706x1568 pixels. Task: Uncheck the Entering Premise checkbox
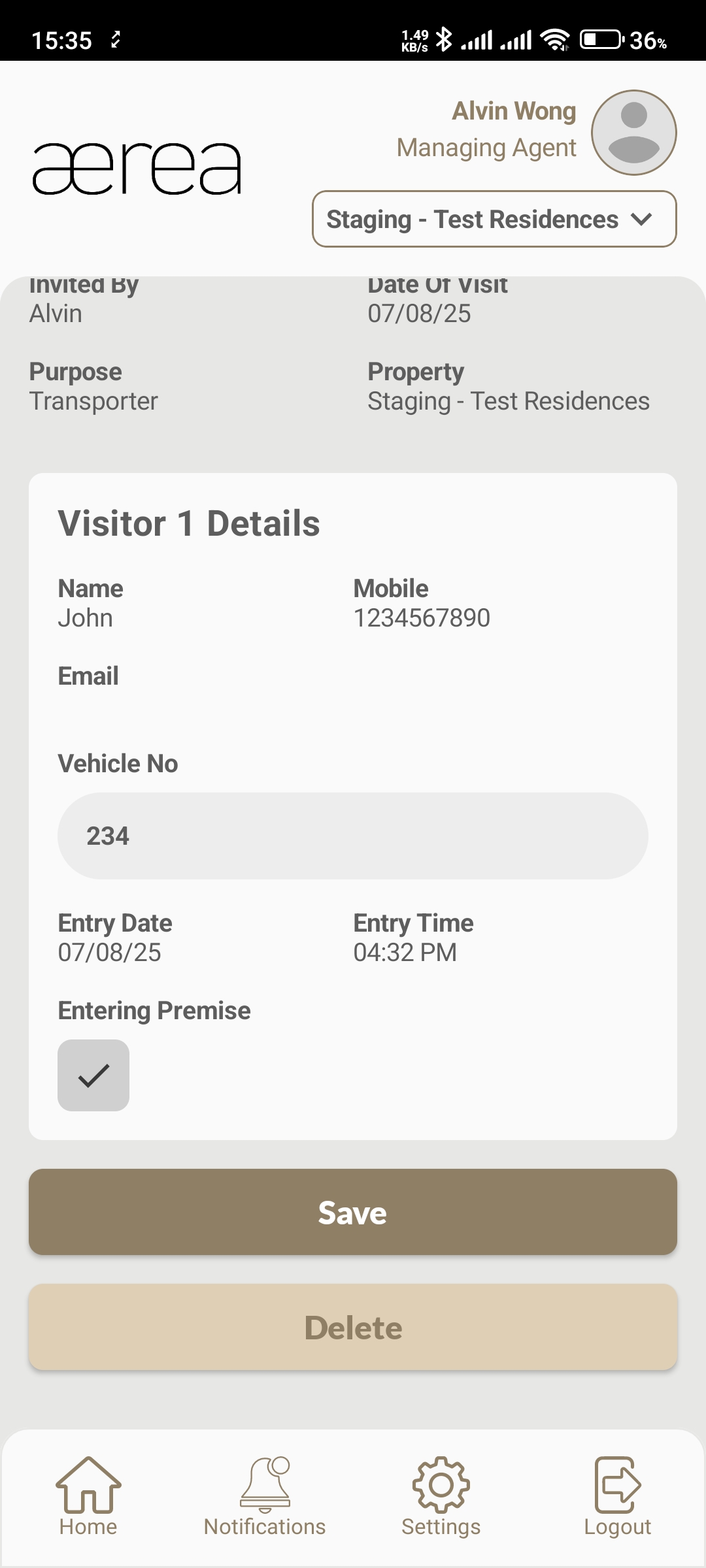tap(93, 1075)
